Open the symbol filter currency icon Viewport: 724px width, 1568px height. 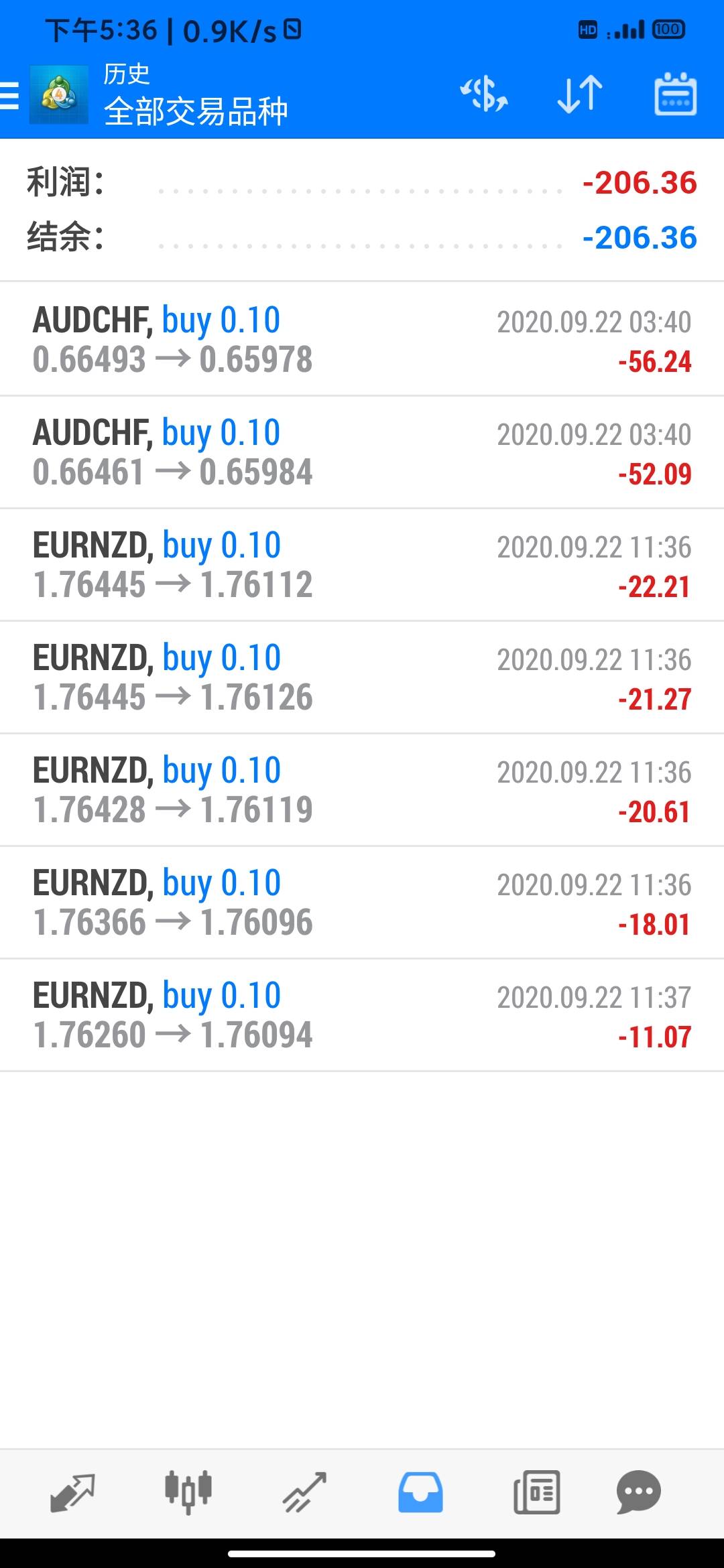(x=484, y=94)
